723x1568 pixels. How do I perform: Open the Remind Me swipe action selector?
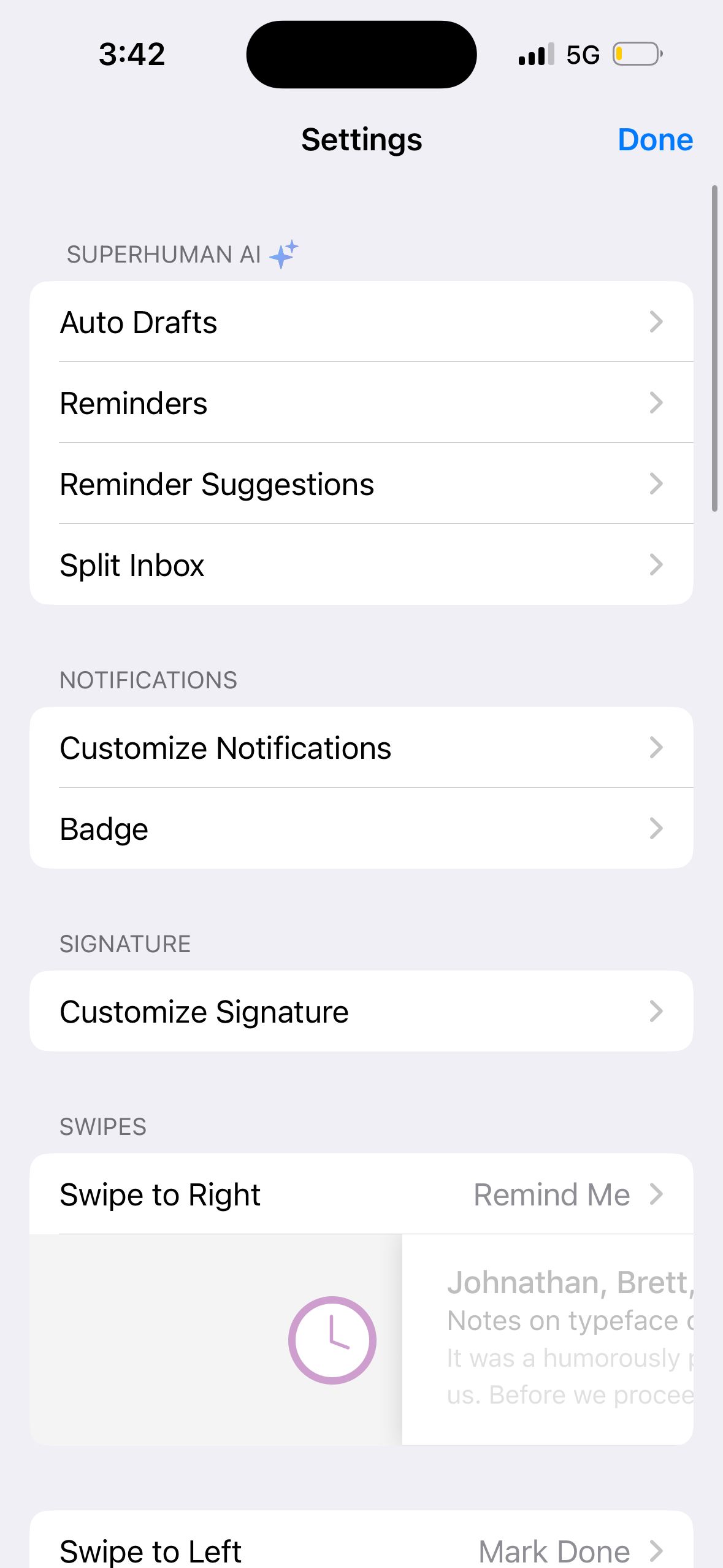click(551, 1194)
